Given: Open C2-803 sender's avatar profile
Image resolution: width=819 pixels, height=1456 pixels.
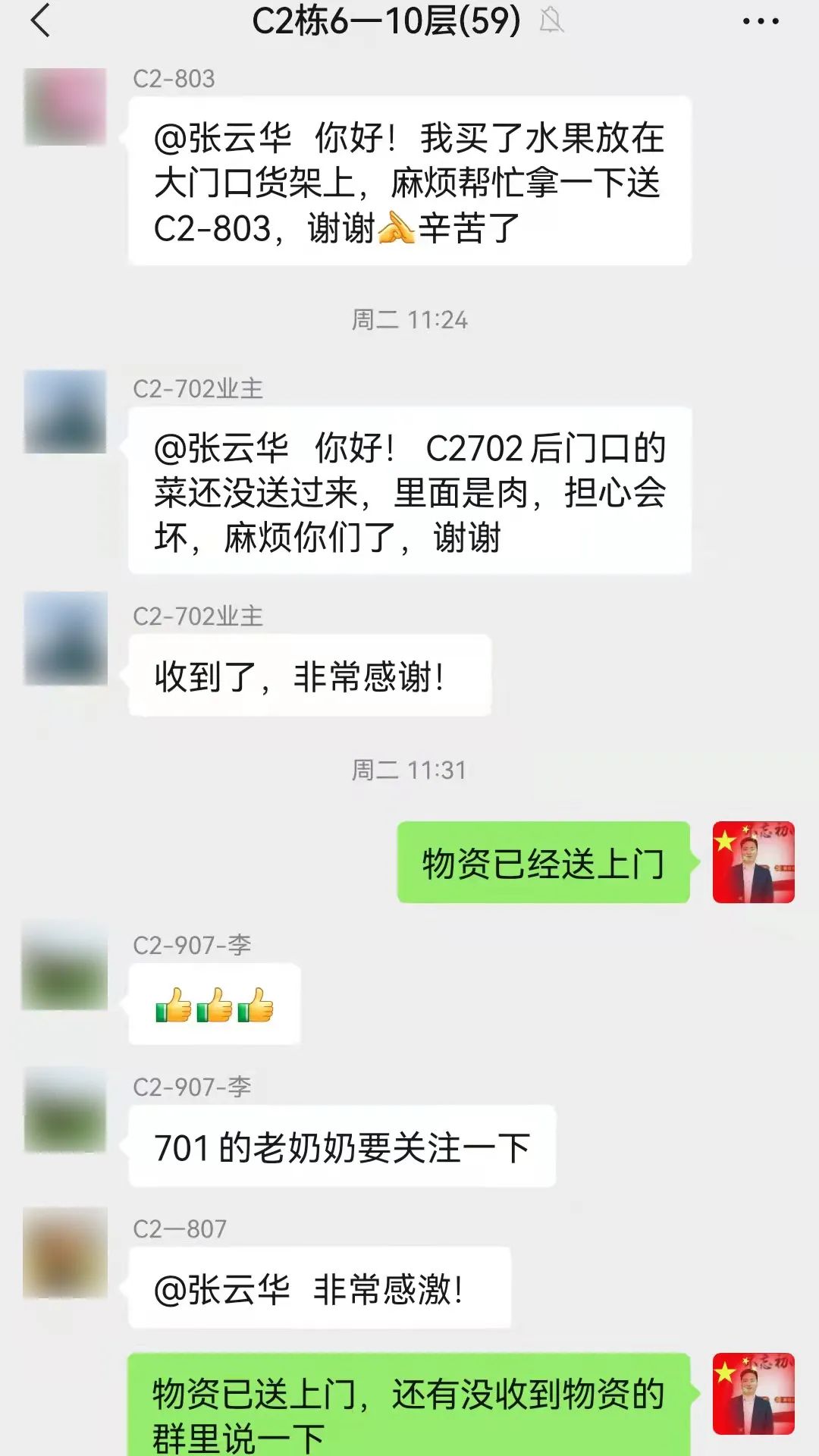Looking at the screenshot, I should click(65, 107).
